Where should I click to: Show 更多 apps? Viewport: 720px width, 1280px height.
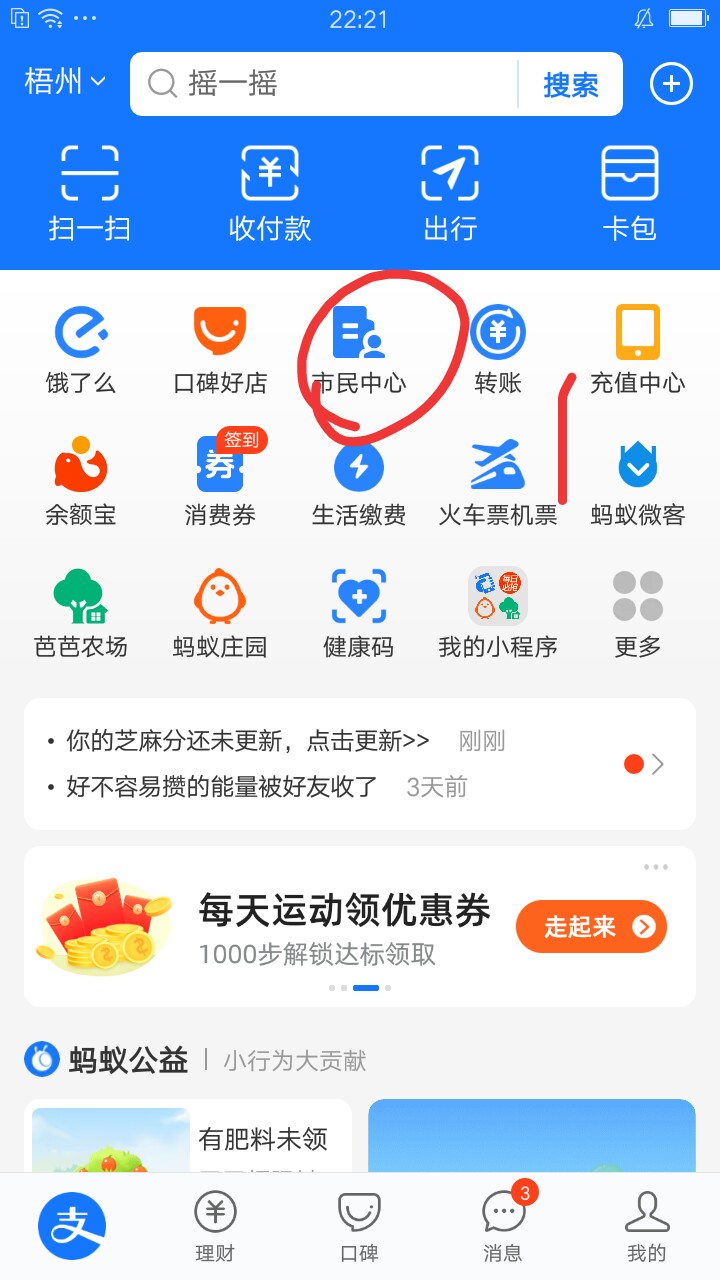[637, 613]
